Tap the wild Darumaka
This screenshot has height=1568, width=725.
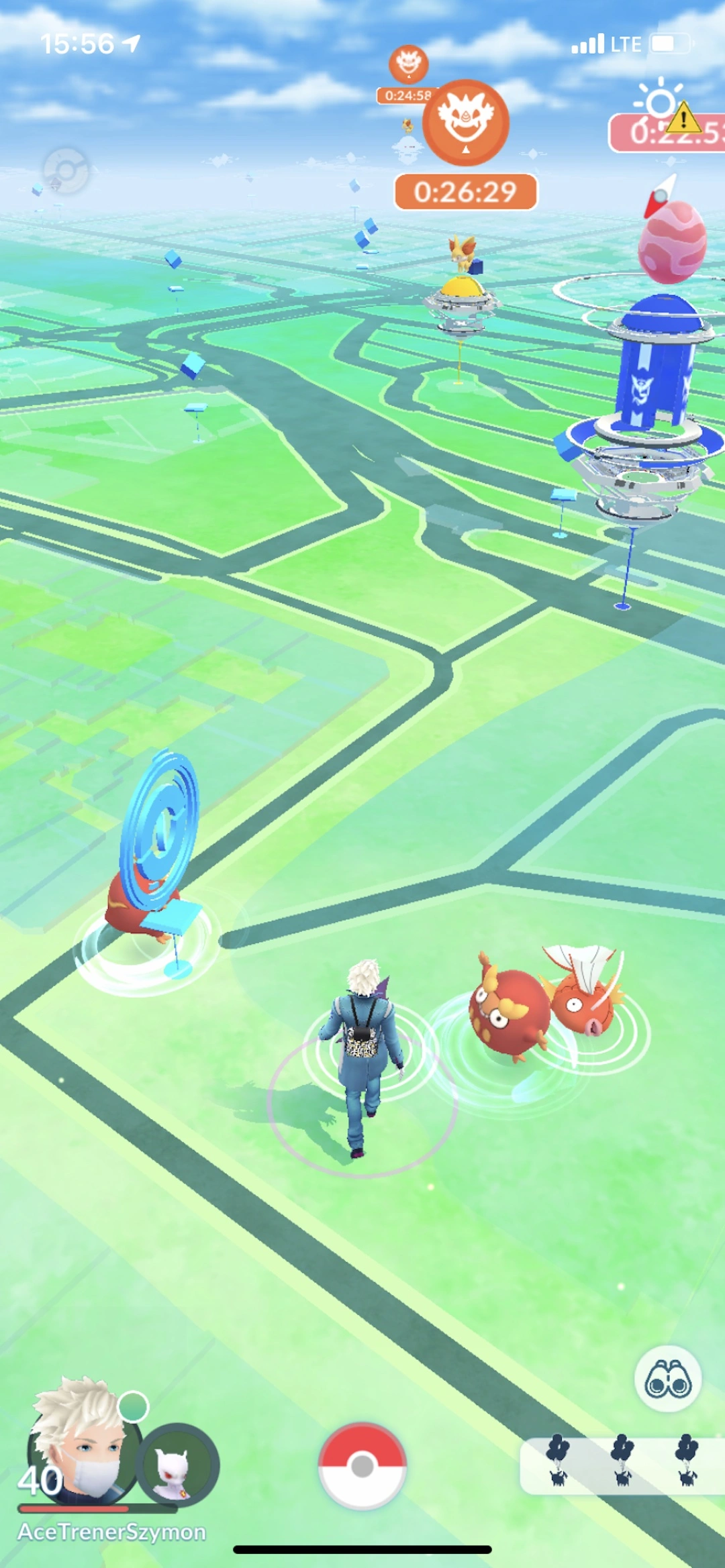(509, 1013)
